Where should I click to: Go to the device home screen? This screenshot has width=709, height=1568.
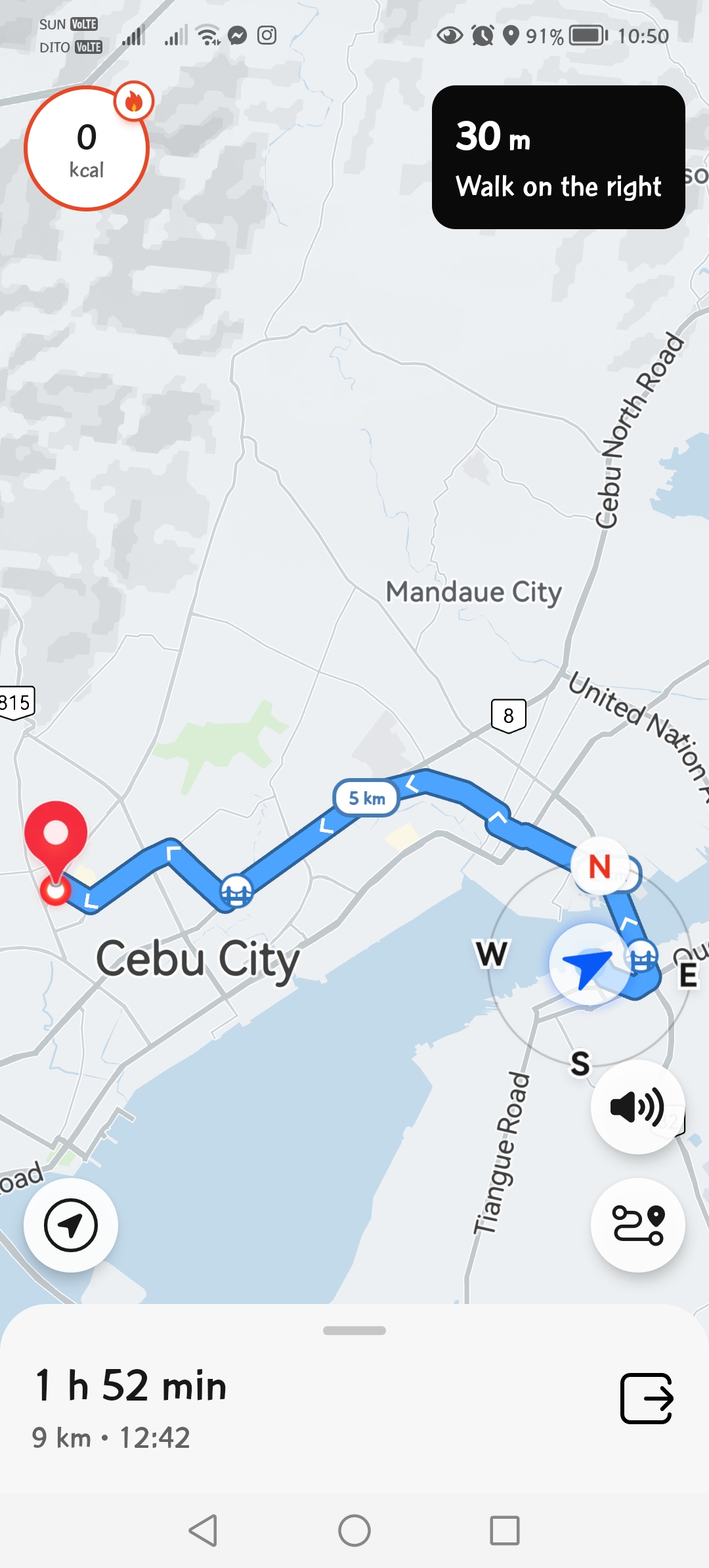point(354,1531)
